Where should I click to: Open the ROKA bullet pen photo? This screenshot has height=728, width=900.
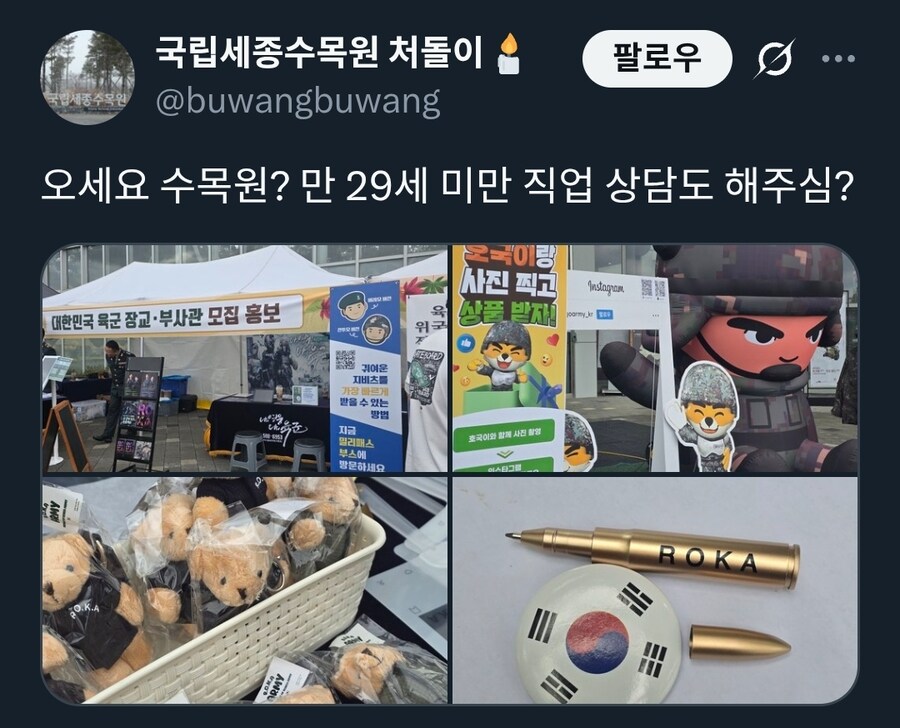pyautogui.click(x=655, y=590)
